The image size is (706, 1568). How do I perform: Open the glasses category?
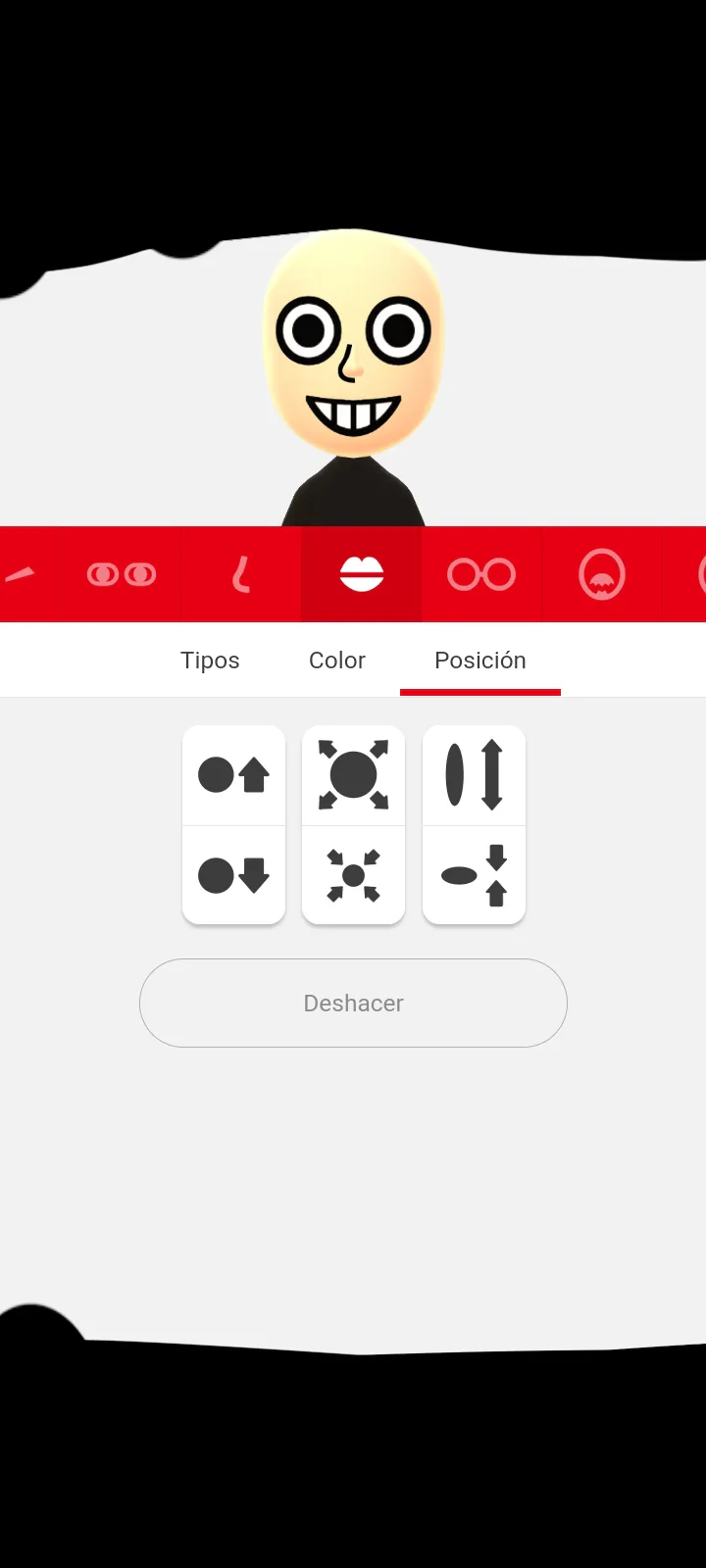[x=481, y=574]
